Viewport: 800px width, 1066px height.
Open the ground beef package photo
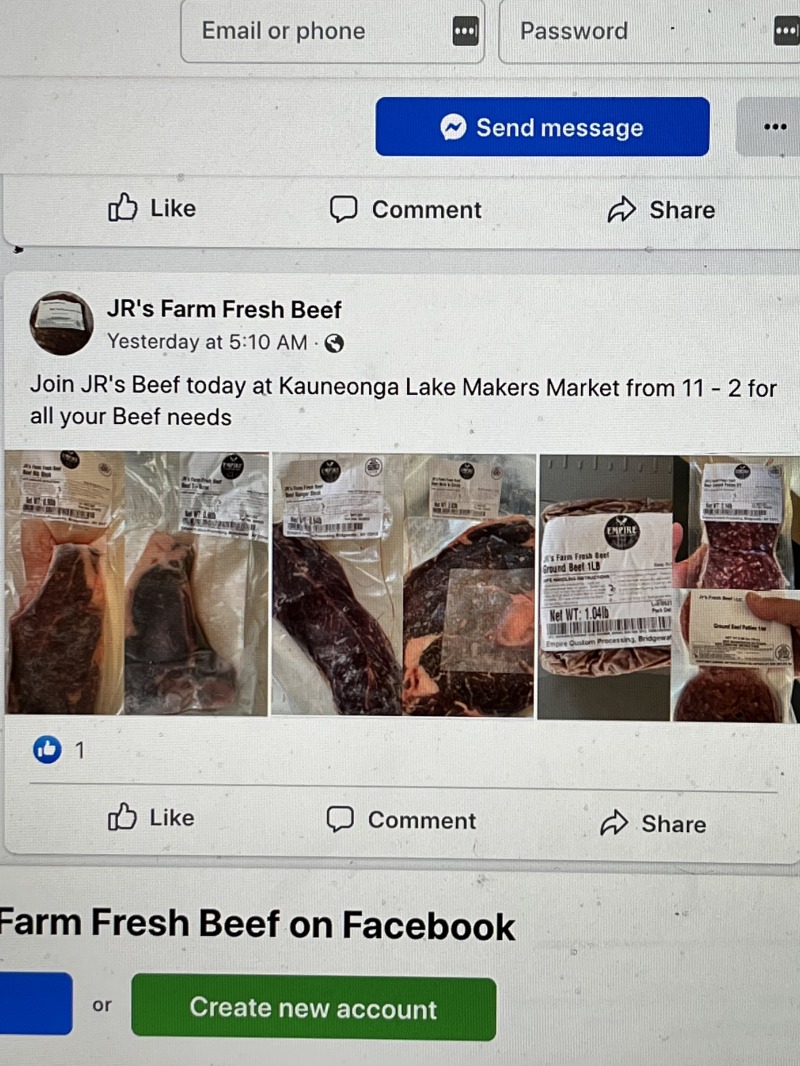point(605,587)
